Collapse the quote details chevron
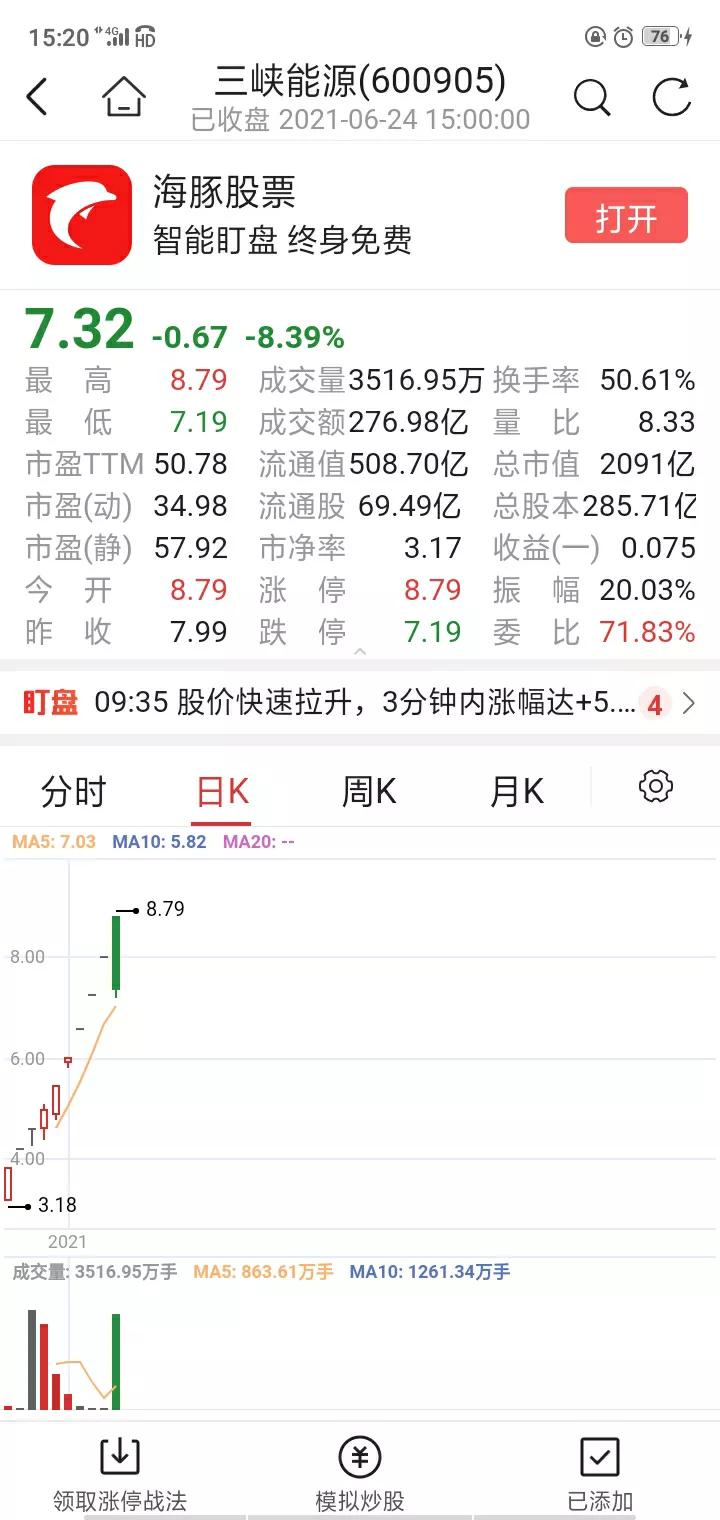 click(360, 651)
